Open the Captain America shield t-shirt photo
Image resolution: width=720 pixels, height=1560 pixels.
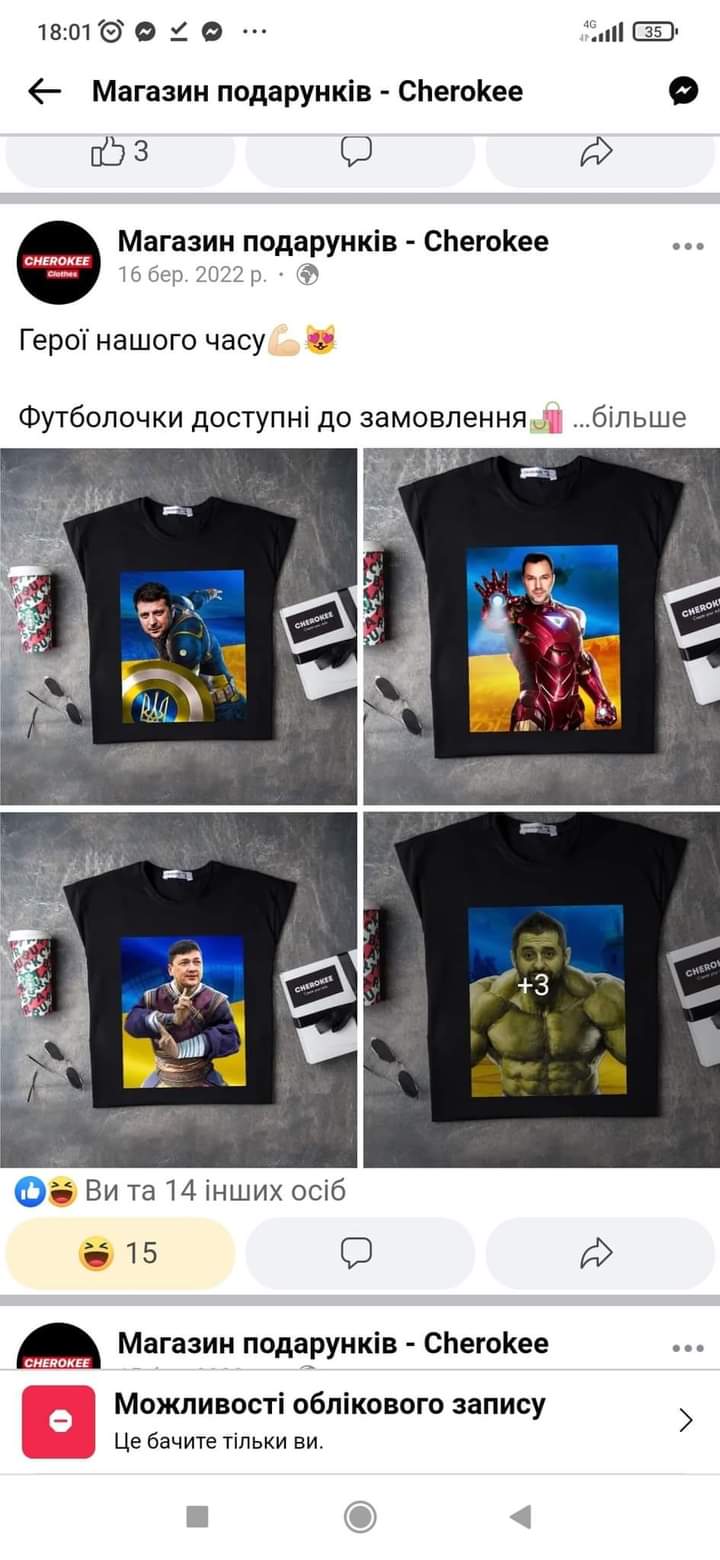(179, 627)
